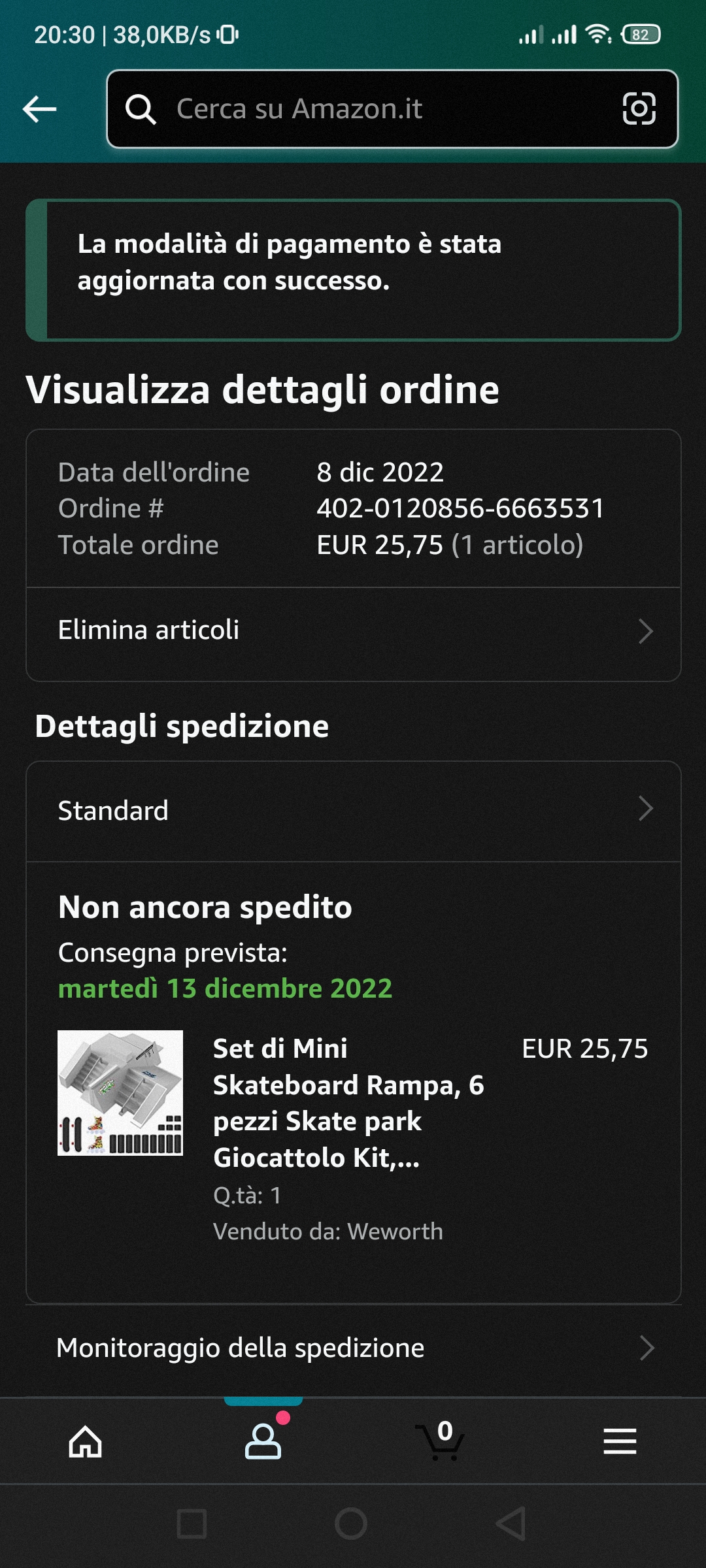Open the system recent apps view

192,1524
